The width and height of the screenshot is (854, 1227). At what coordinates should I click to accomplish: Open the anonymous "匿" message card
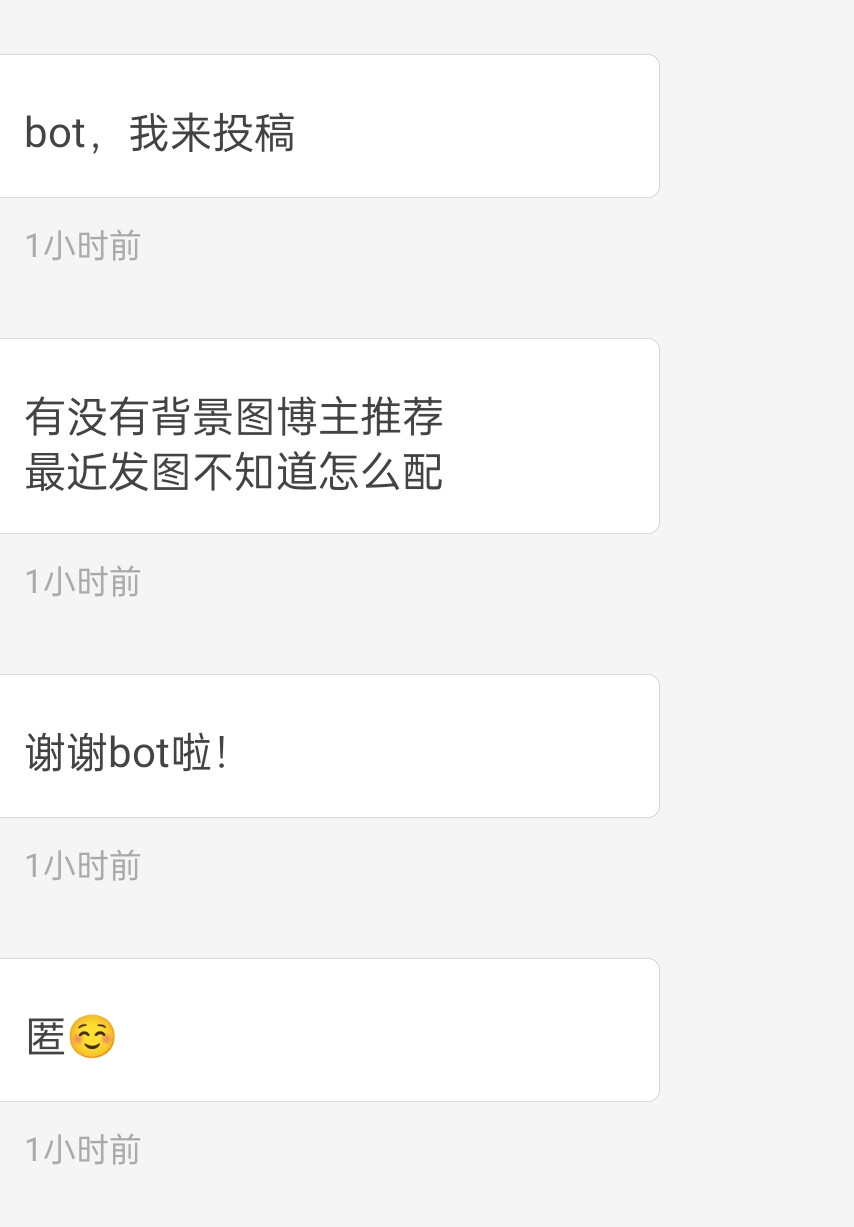tap(330, 1029)
